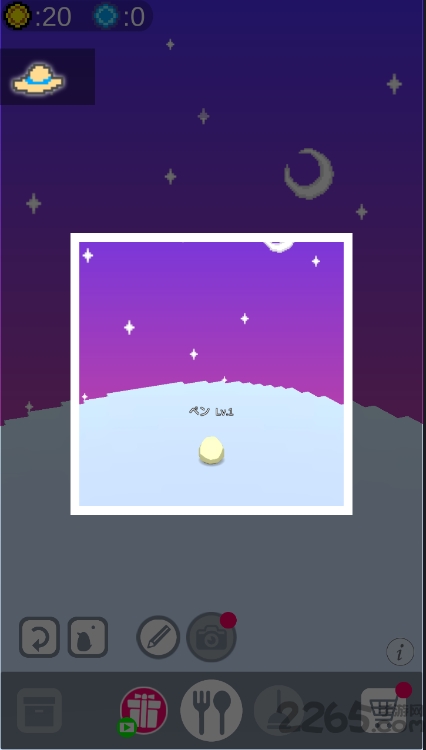Tap the red gift button

pos(144,710)
